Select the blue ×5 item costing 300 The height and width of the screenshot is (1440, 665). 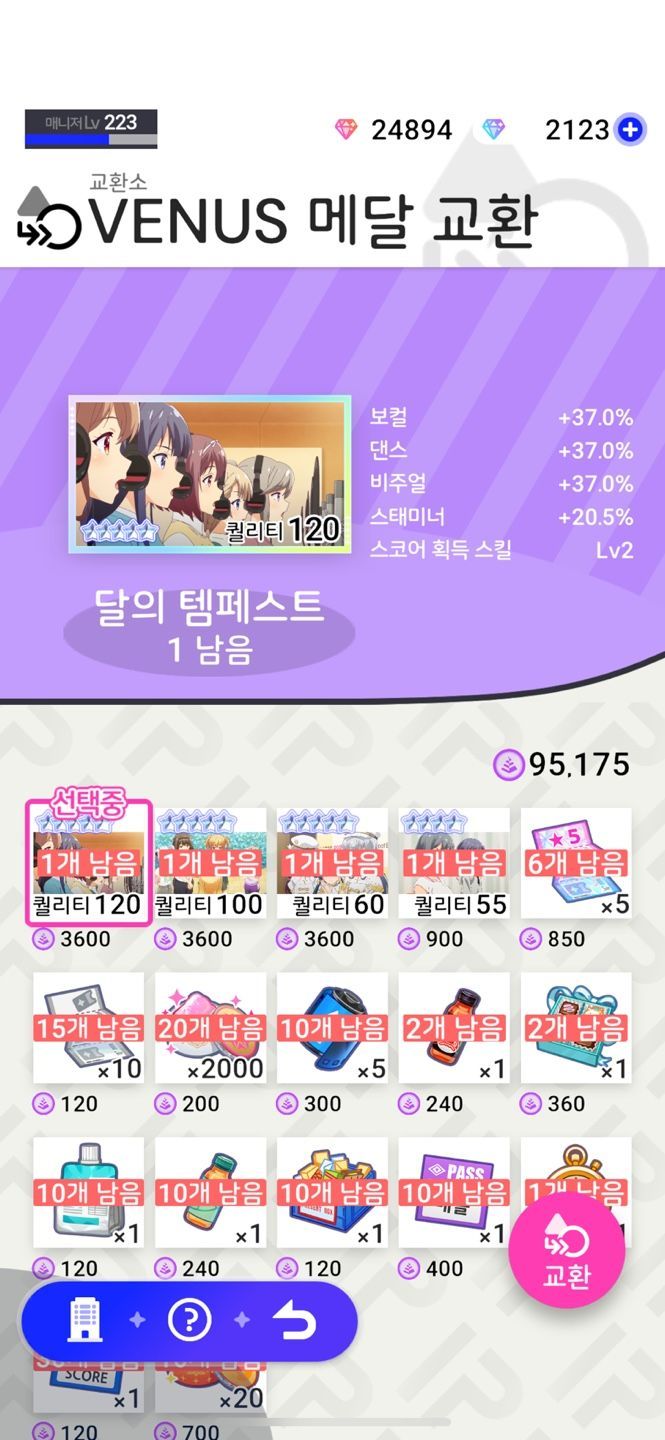coord(332,1028)
